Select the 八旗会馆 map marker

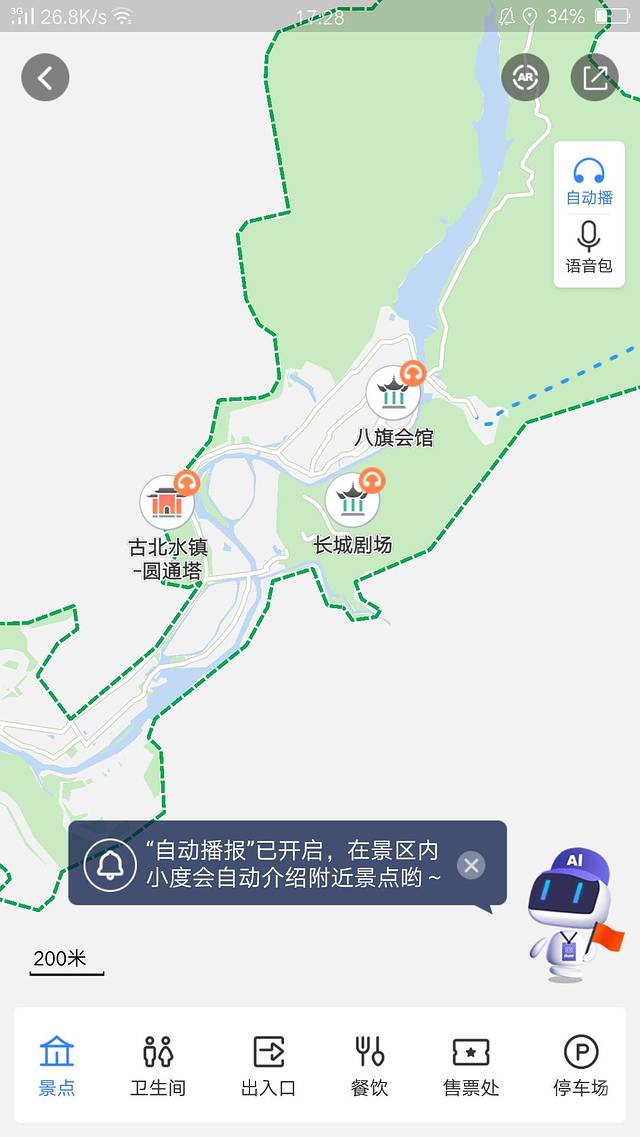(393, 393)
